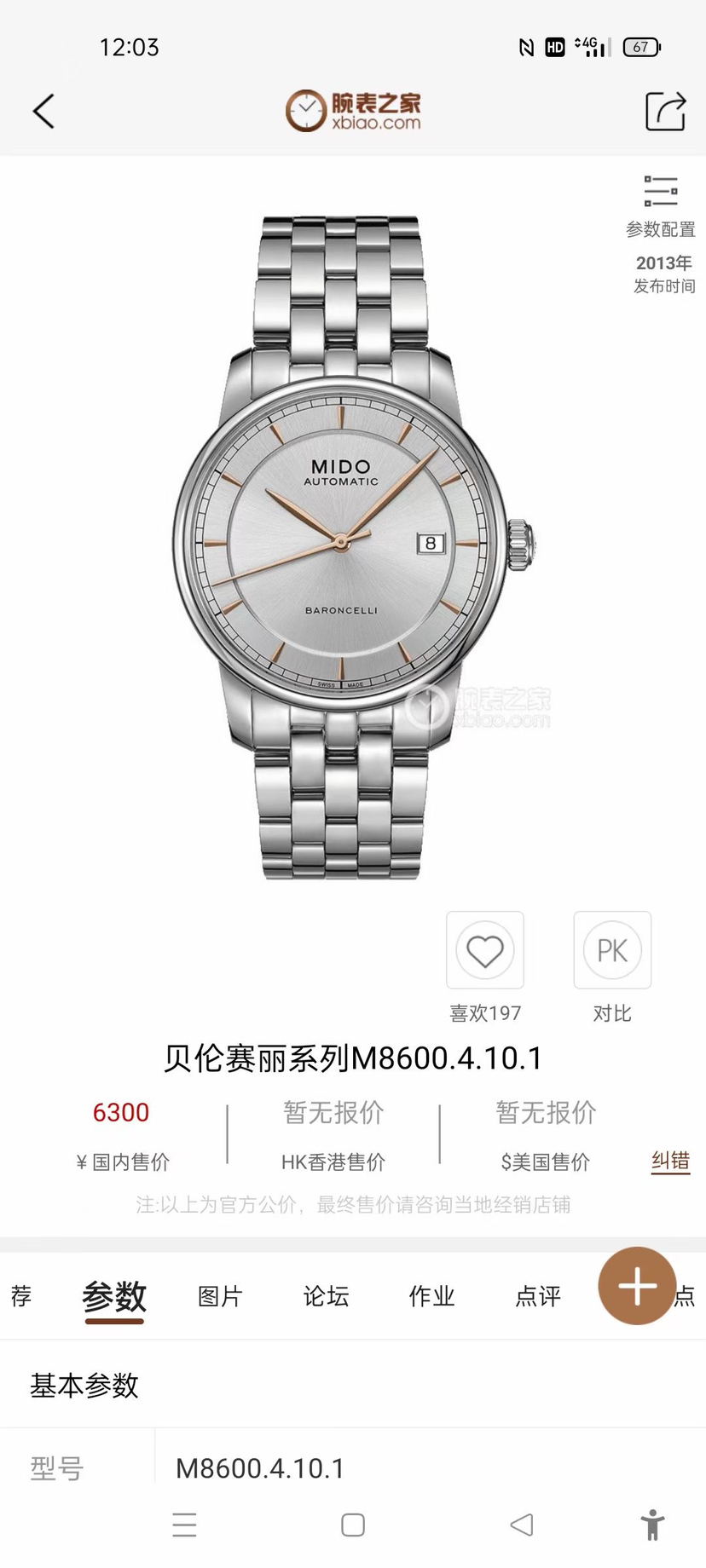
Task: Switch to the 图片 tab
Action: [220, 1296]
